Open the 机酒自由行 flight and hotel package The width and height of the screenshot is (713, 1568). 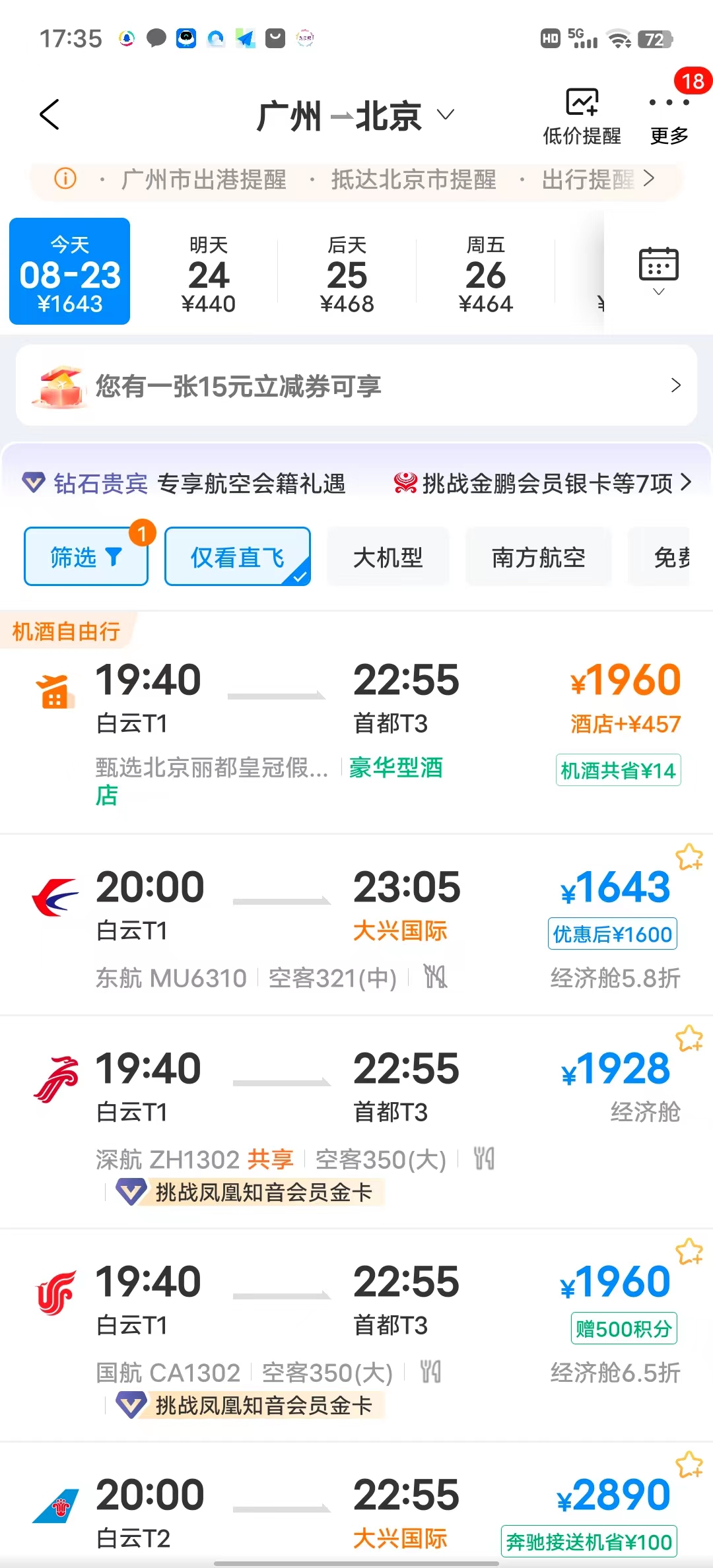tap(356, 726)
